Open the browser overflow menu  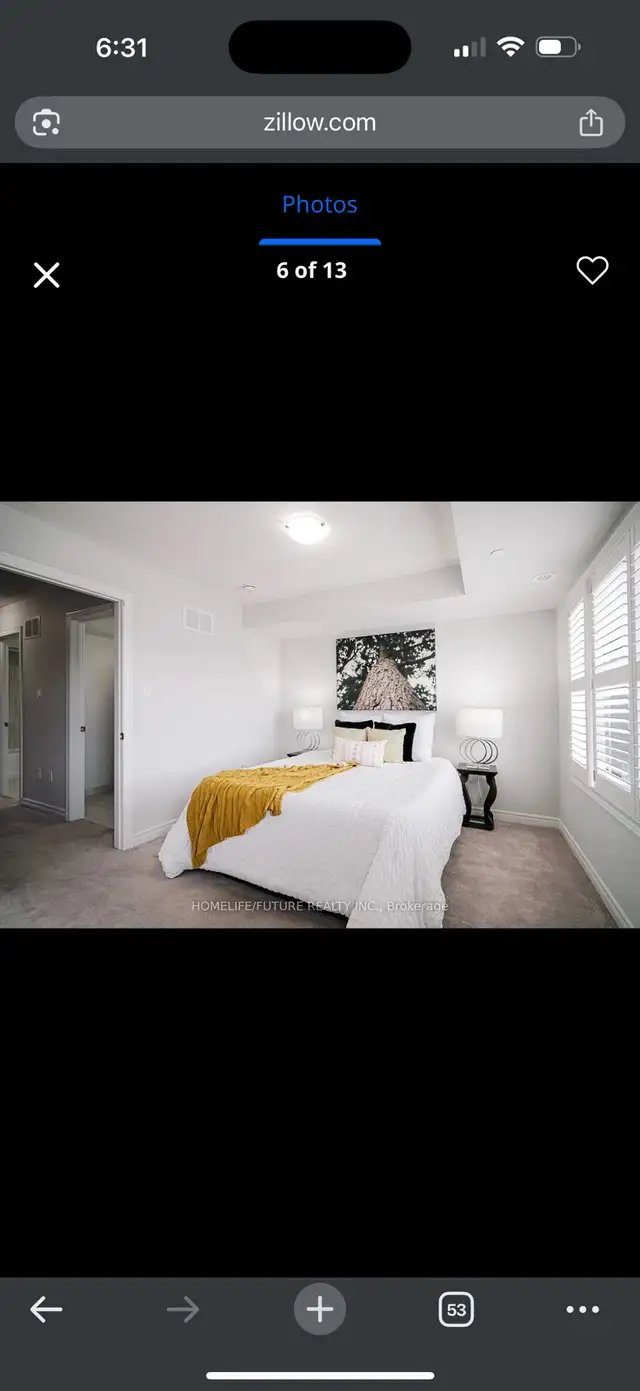582,1309
